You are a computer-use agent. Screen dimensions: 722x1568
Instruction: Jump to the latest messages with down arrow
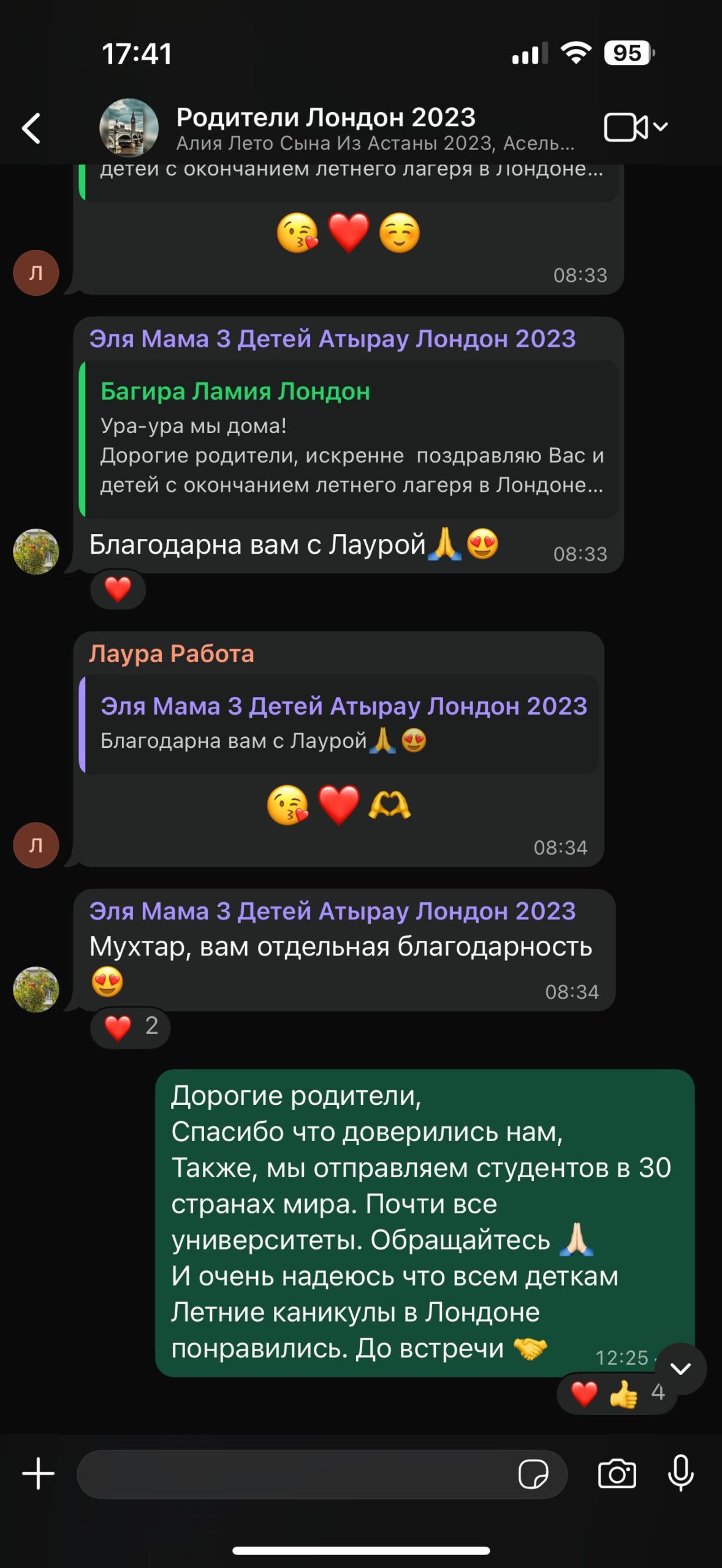coord(681,1368)
